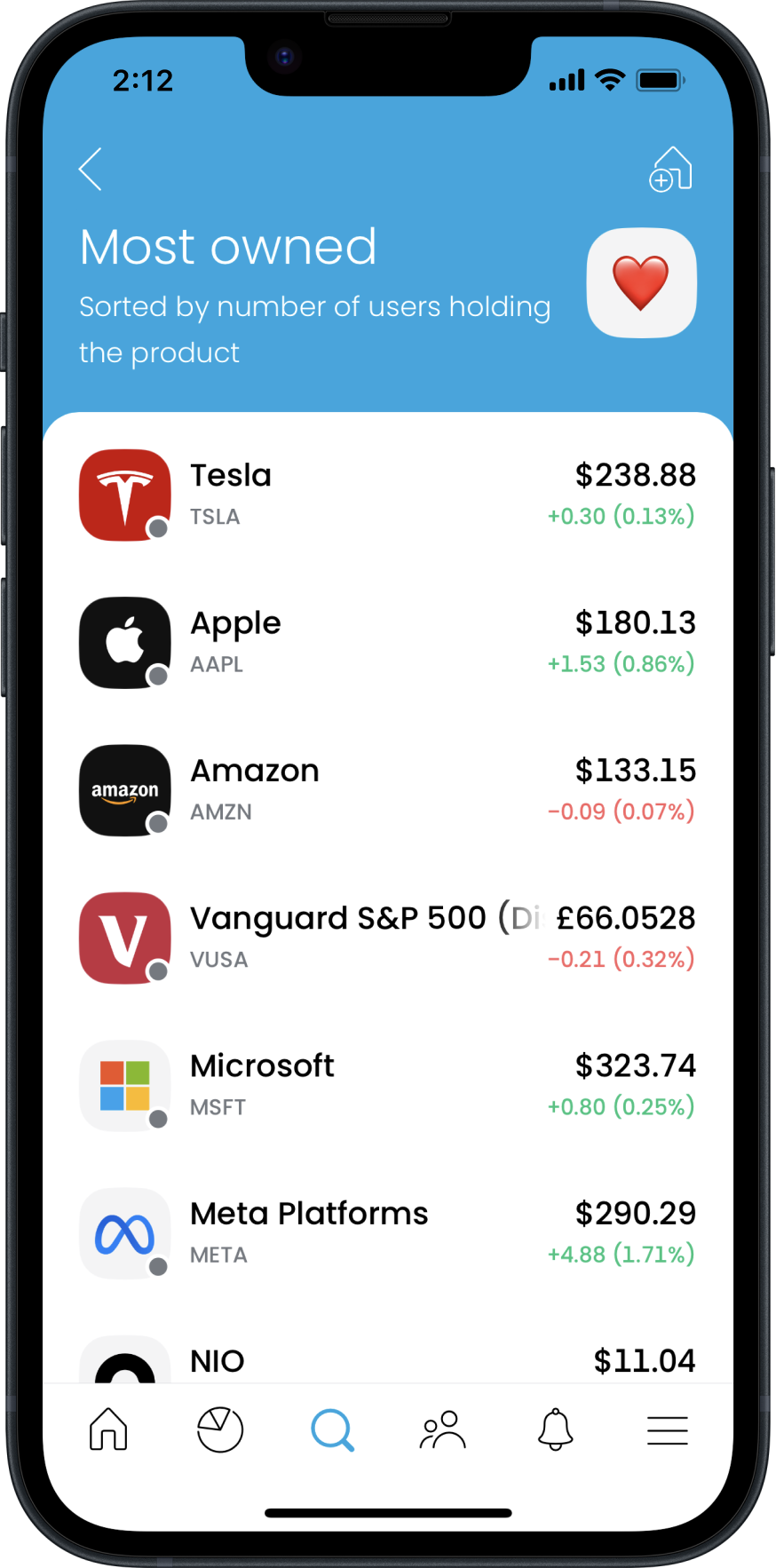
Task: Tap the add-to-home-screen icon
Action: pyautogui.click(x=670, y=169)
